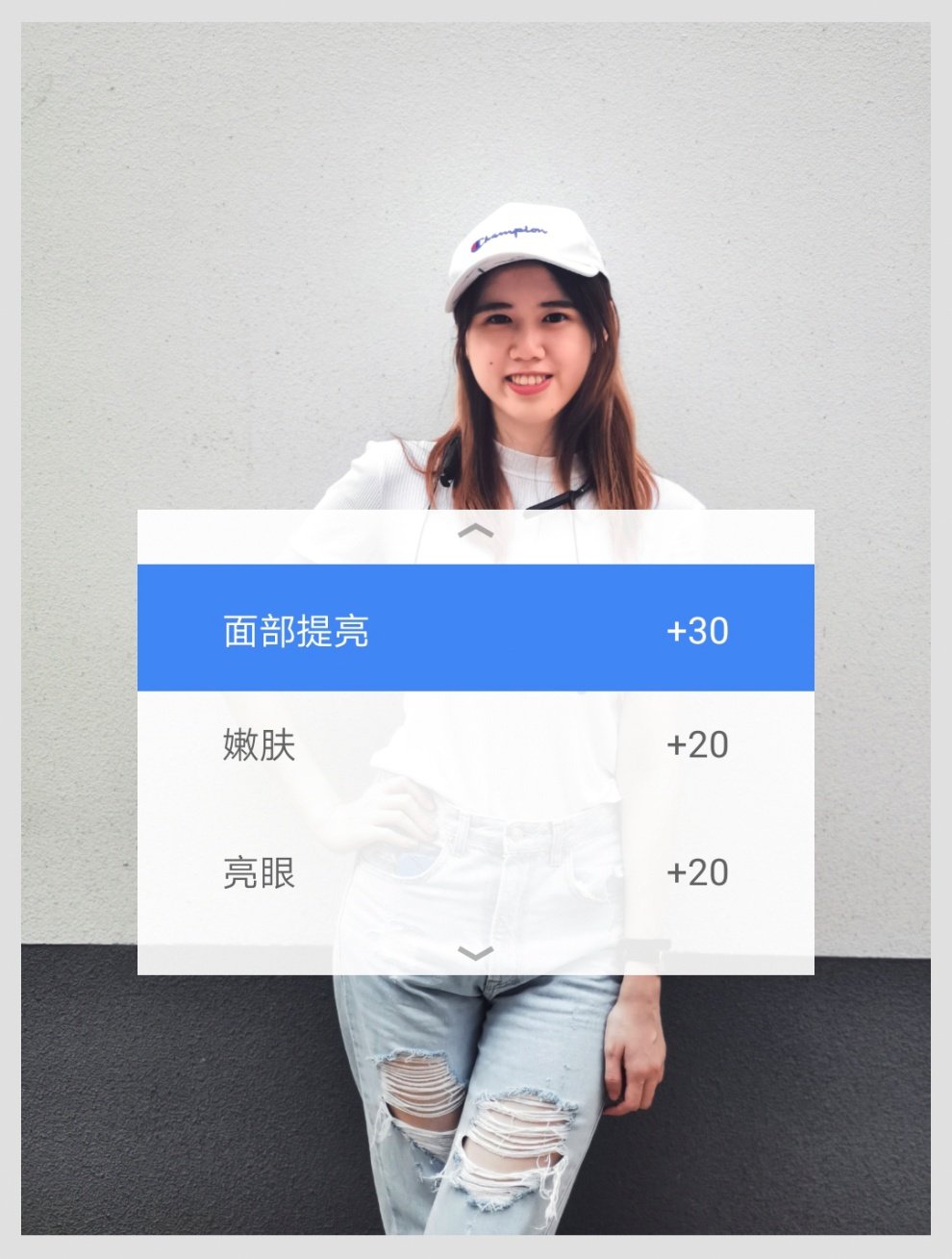Viewport: 952px width, 1259px height.
Task: Pick the 亮眼 adjustment option
Action: point(475,873)
